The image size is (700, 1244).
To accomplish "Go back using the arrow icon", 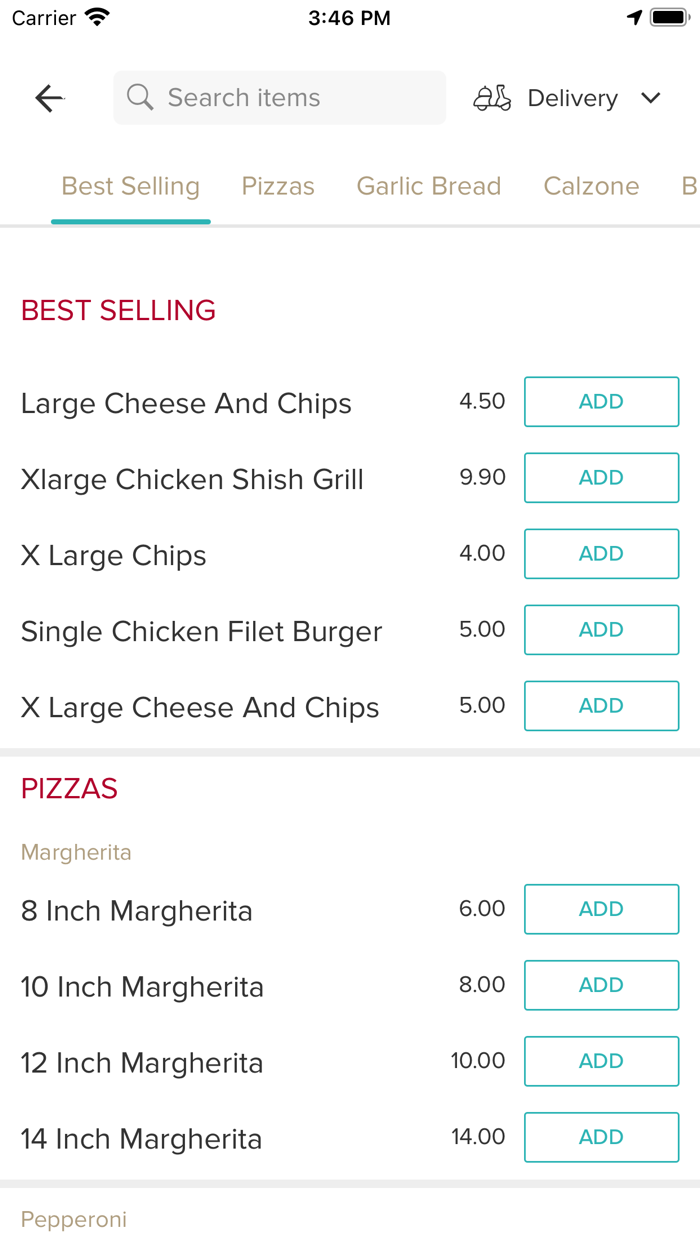I will pos(49,98).
